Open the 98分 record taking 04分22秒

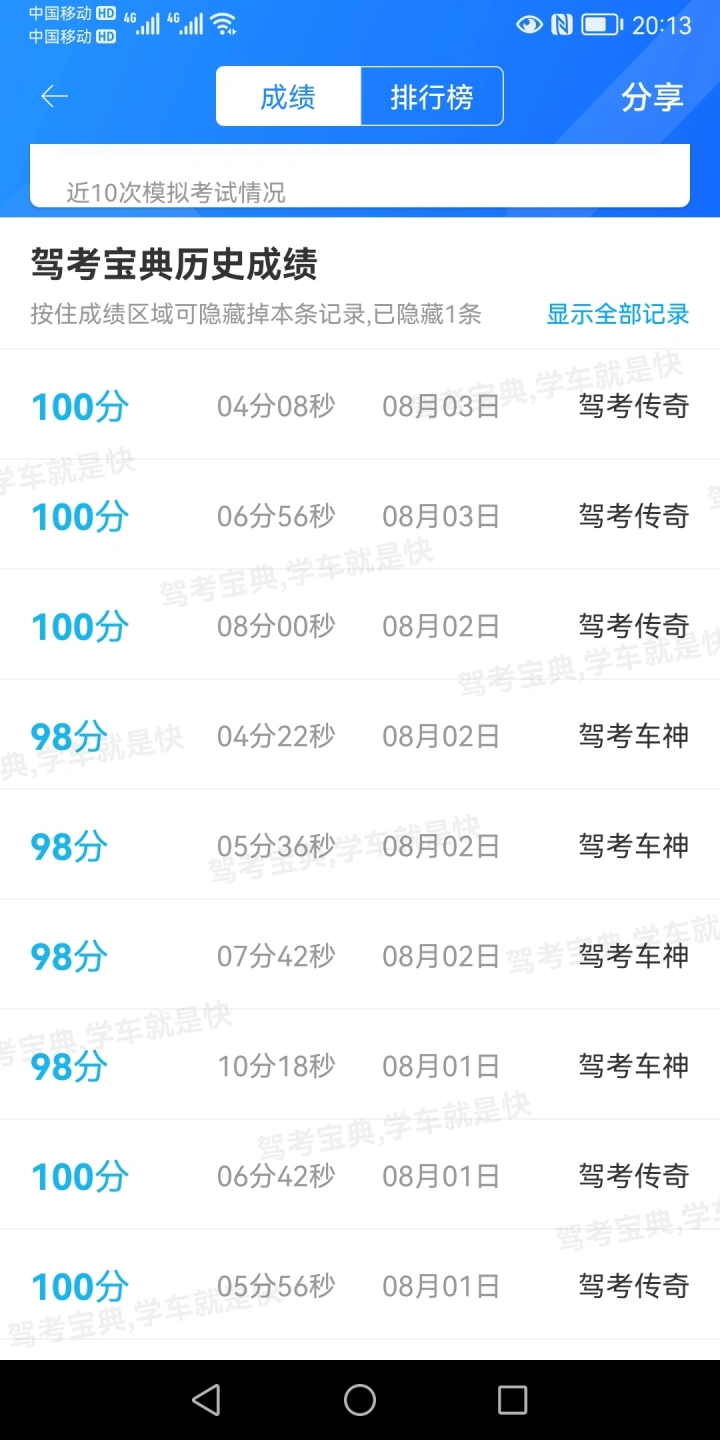click(x=360, y=735)
